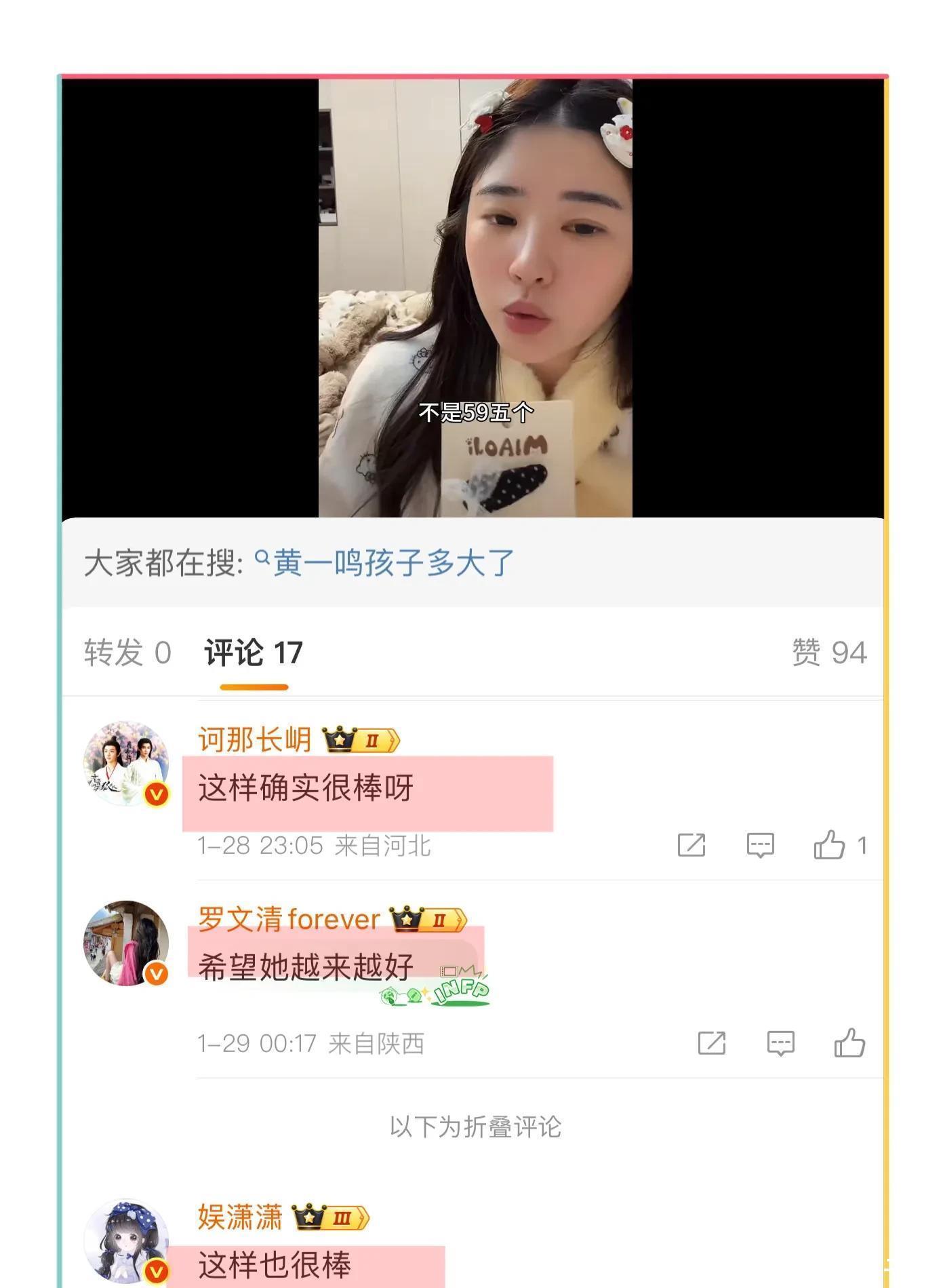The height and width of the screenshot is (1288, 943).
Task: Repost 诃那长岄's comment
Action: [x=691, y=845]
